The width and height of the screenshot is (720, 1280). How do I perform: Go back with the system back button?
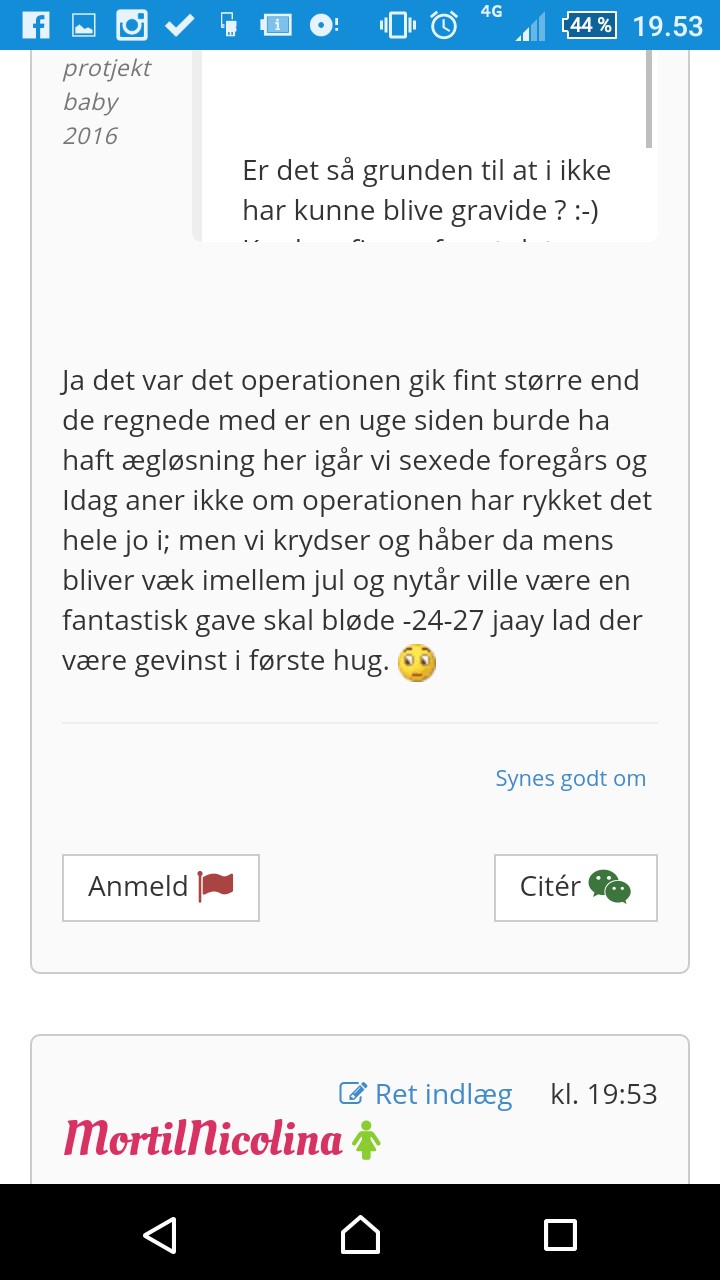(160, 1234)
